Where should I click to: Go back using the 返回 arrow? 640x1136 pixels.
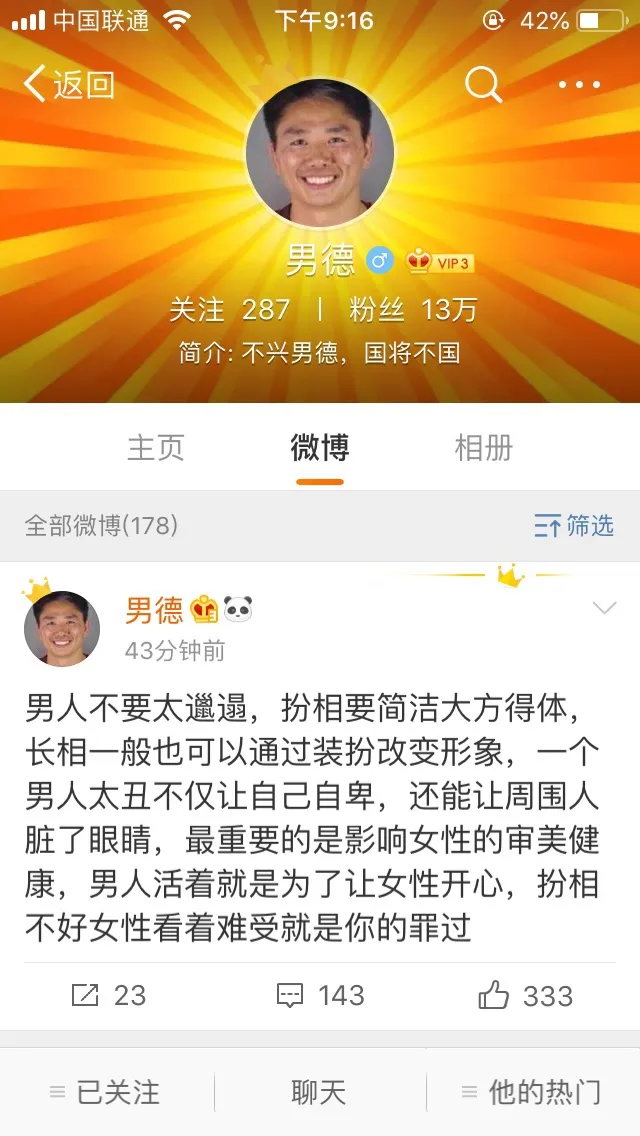coord(68,85)
